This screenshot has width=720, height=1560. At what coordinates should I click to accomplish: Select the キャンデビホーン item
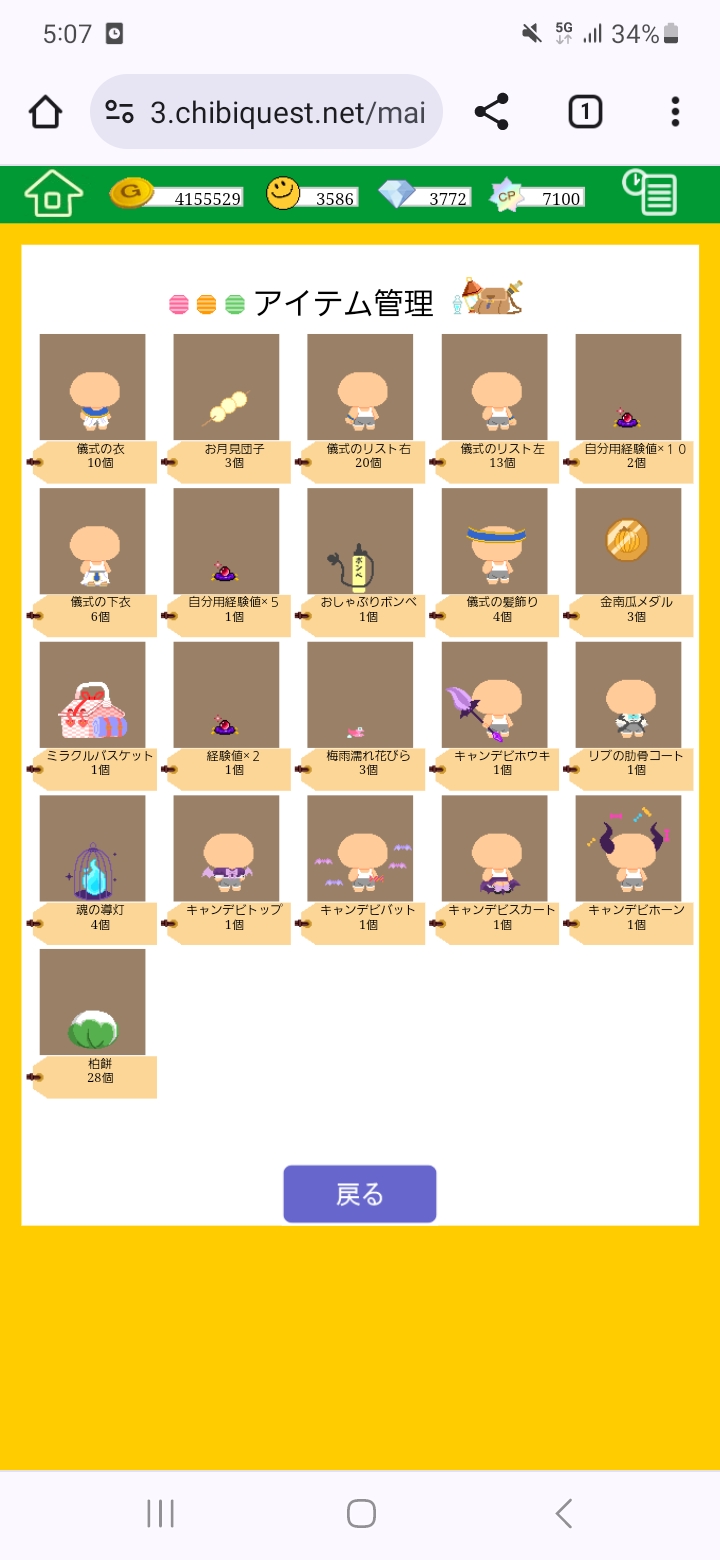(x=628, y=850)
